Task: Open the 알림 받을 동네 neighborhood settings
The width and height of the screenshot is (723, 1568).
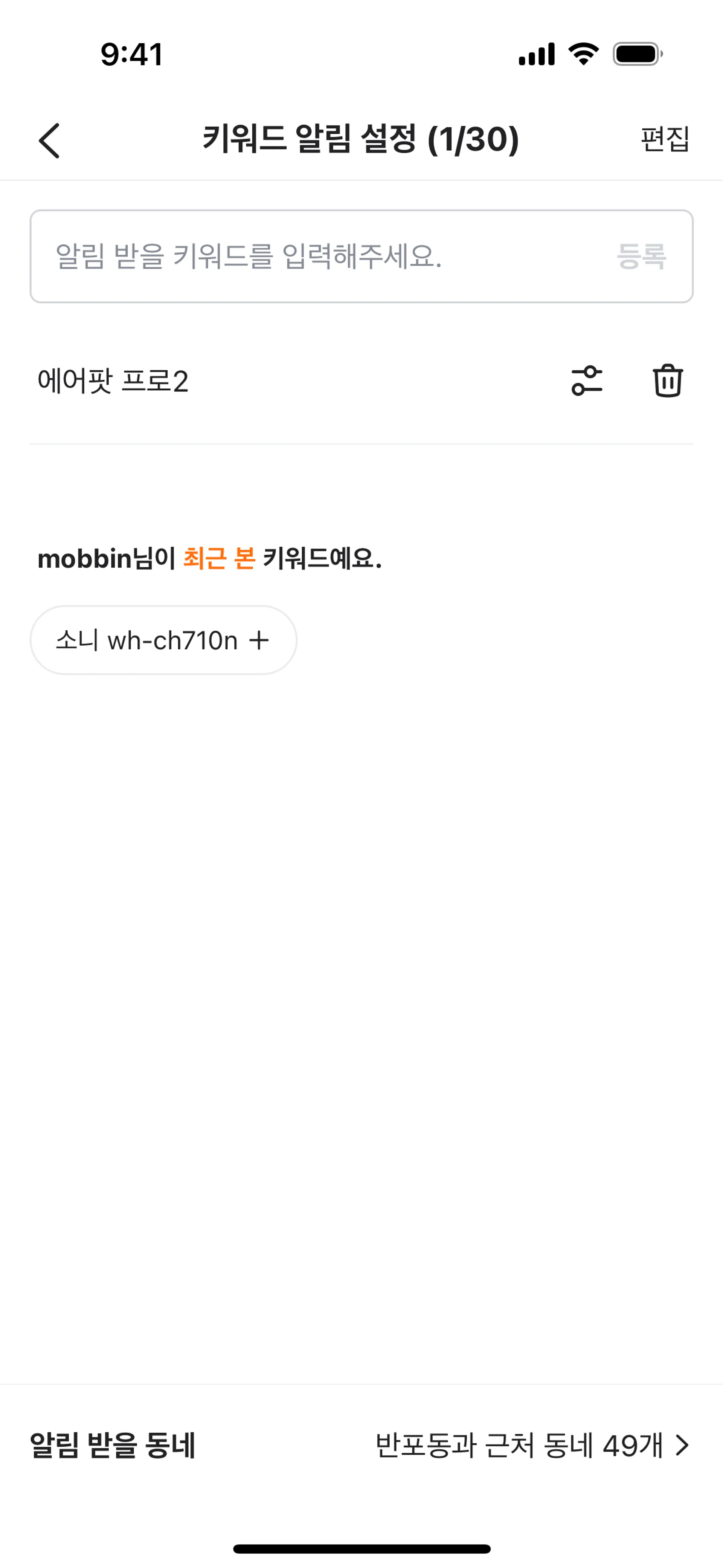Action: click(532, 1445)
